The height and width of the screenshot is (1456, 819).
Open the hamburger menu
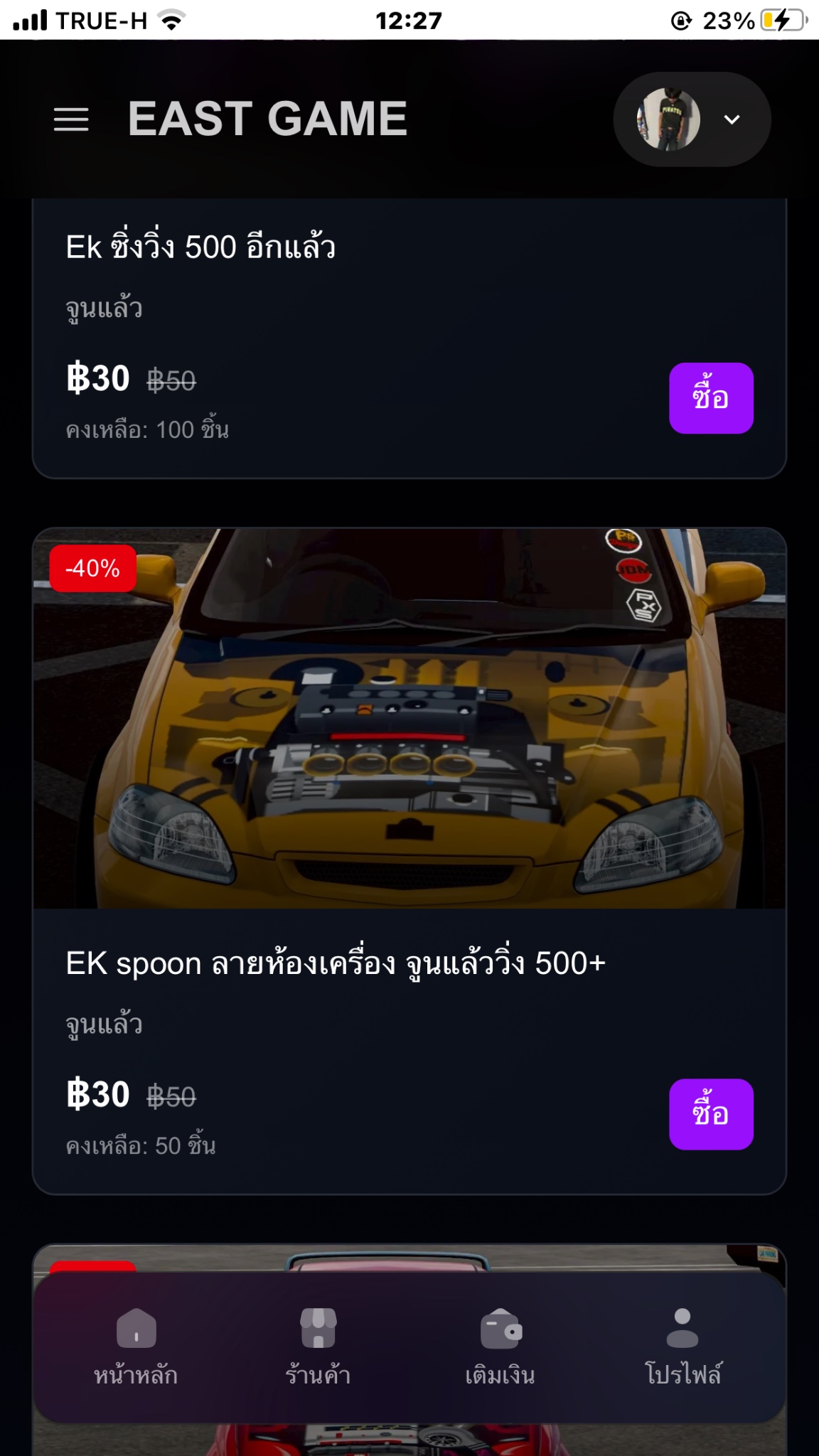click(x=71, y=119)
